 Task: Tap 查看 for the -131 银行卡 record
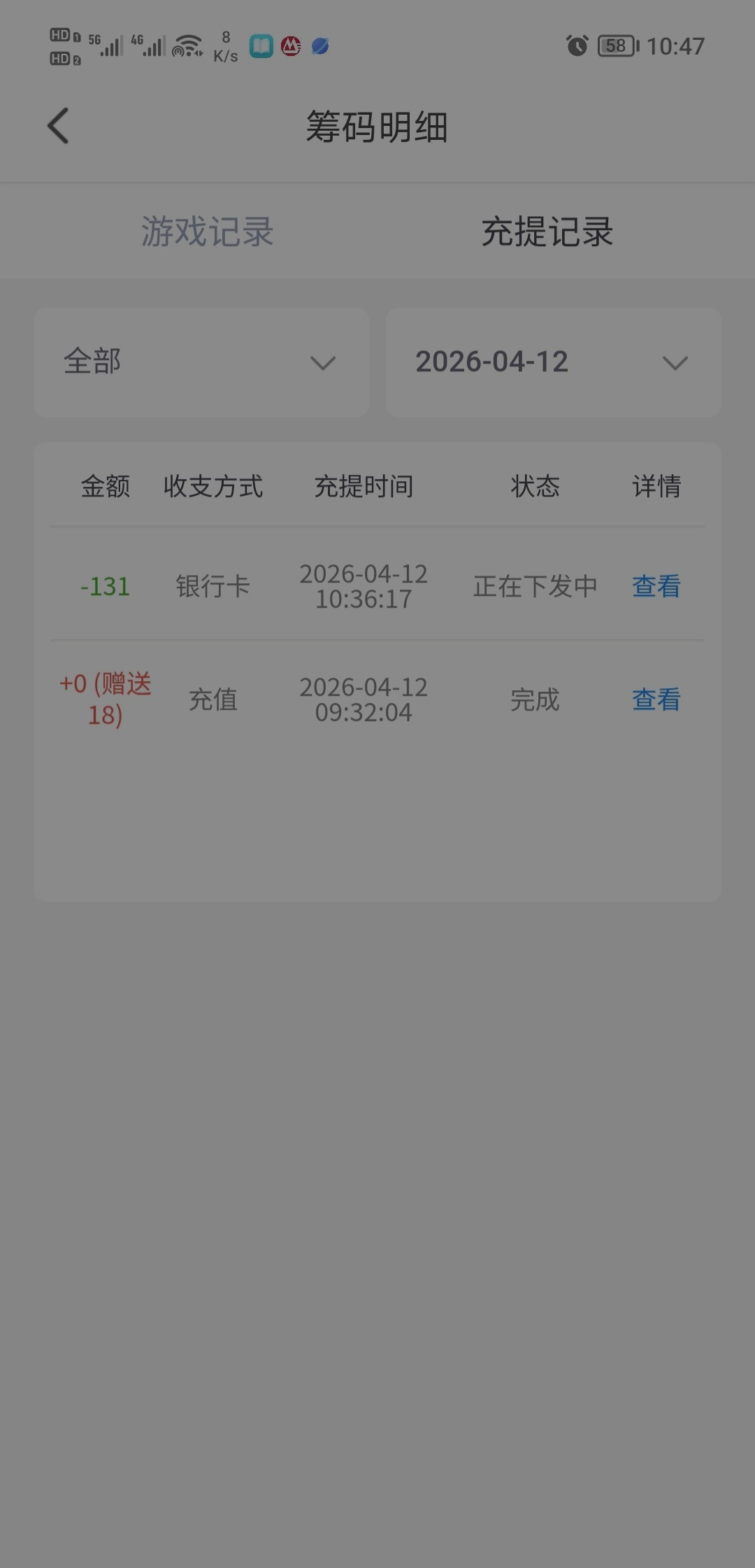click(656, 586)
